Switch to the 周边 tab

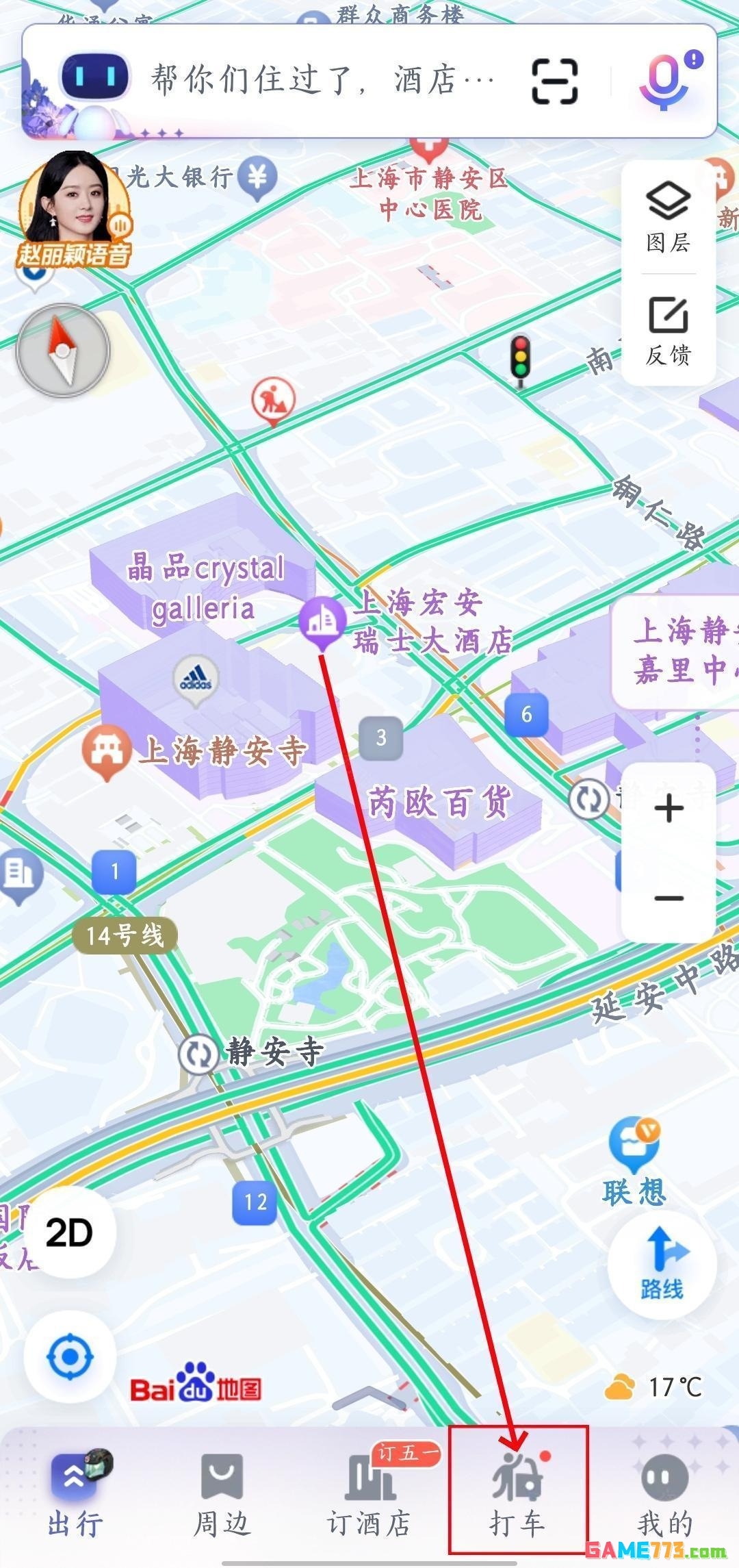click(x=222, y=1495)
